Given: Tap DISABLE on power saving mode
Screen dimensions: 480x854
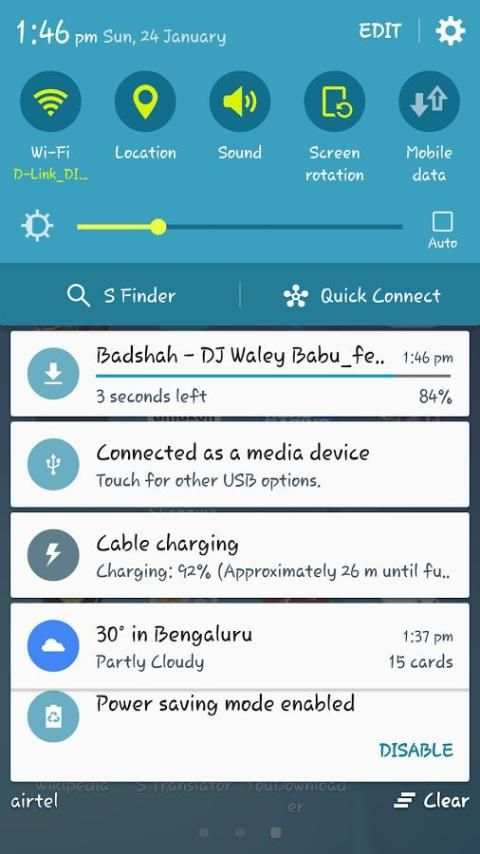Looking at the screenshot, I should click(416, 750).
